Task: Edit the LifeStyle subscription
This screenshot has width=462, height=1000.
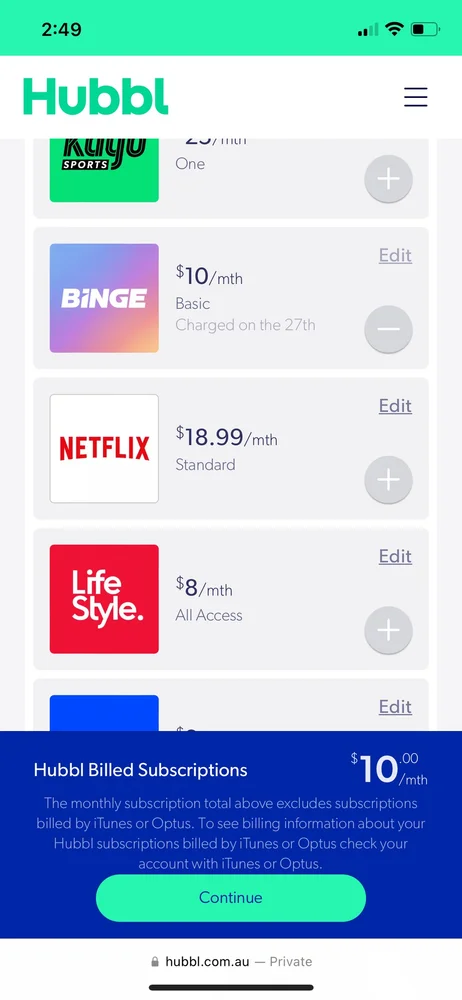Action: point(395,556)
